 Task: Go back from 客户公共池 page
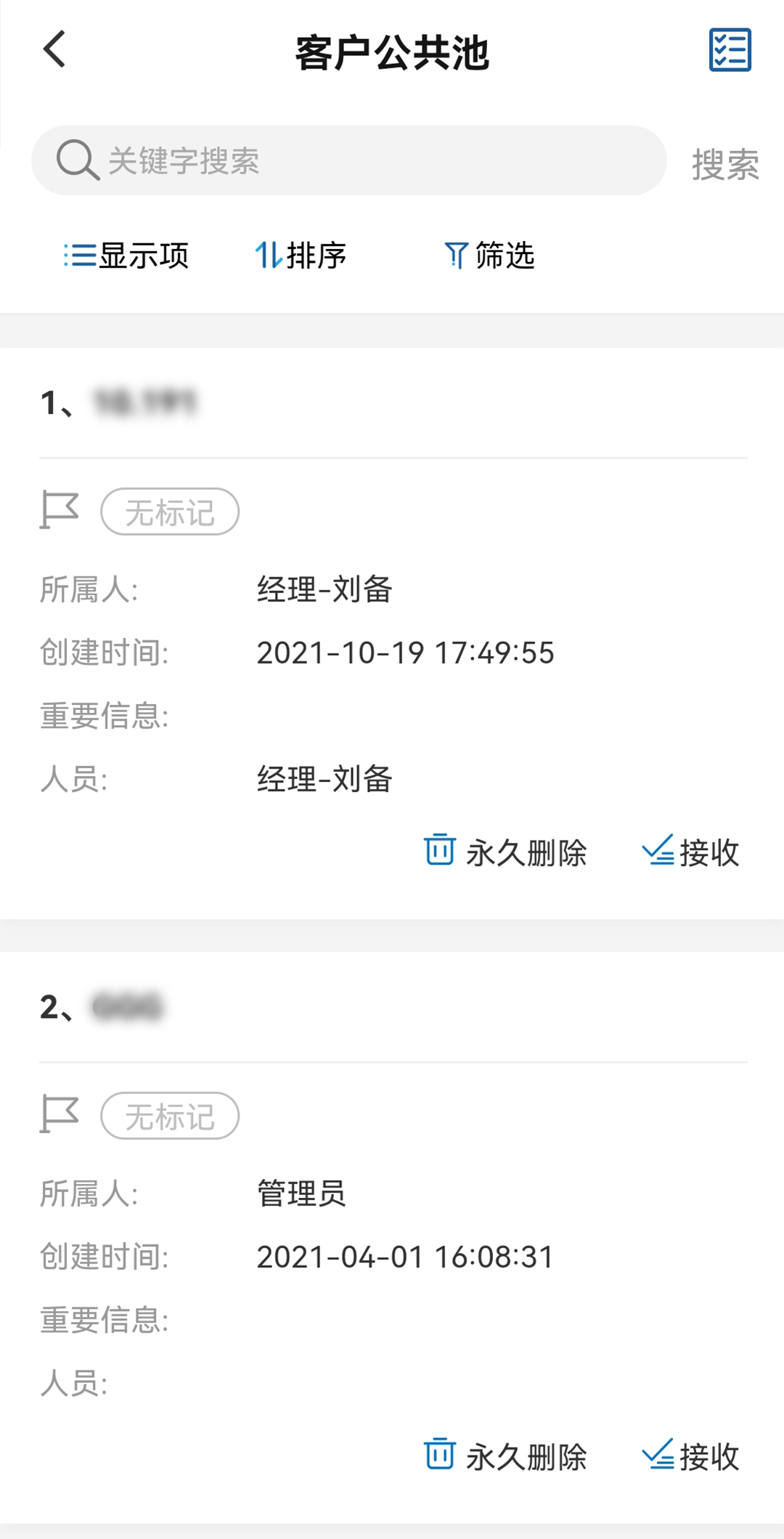(x=54, y=49)
